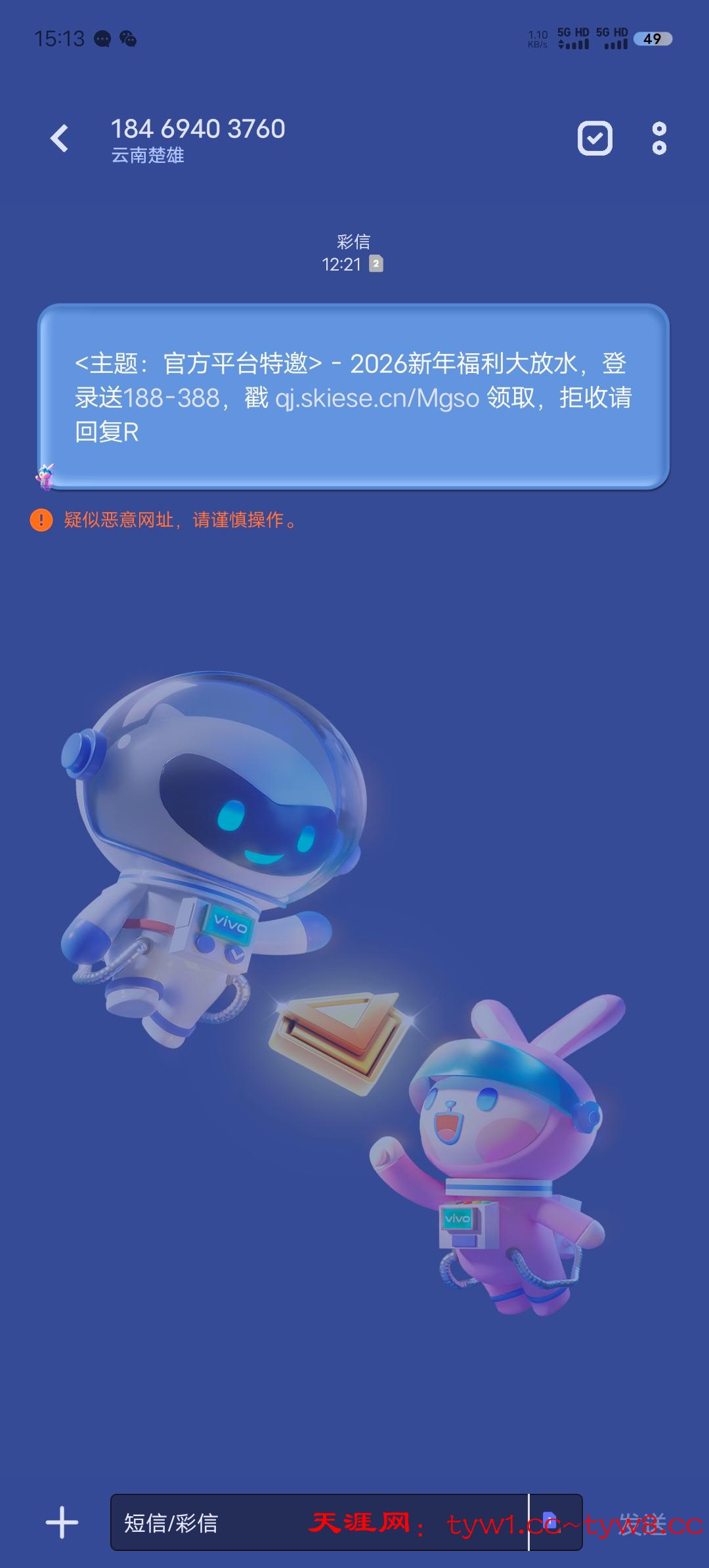Go back to the message list

tap(60, 139)
